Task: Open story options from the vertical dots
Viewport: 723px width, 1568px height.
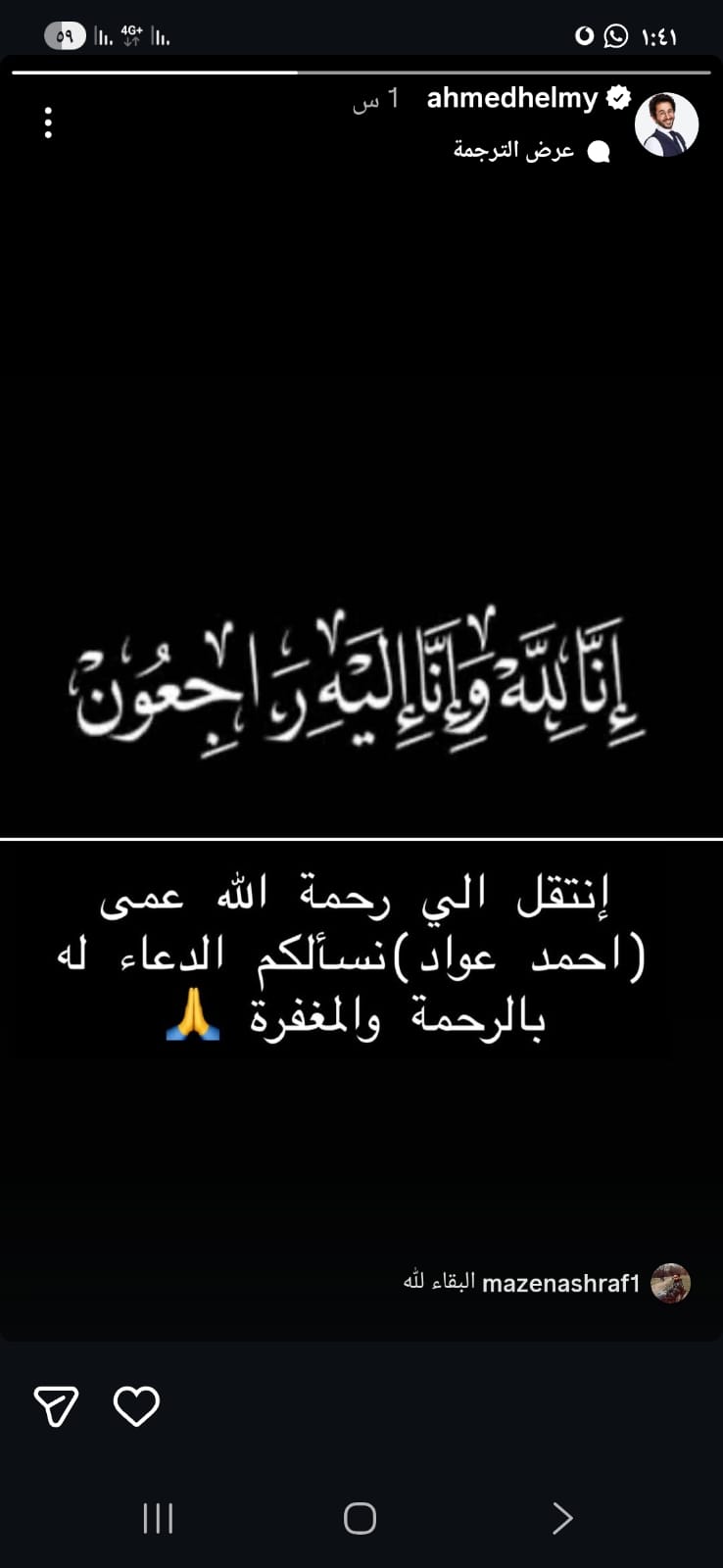Action: coord(47,121)
